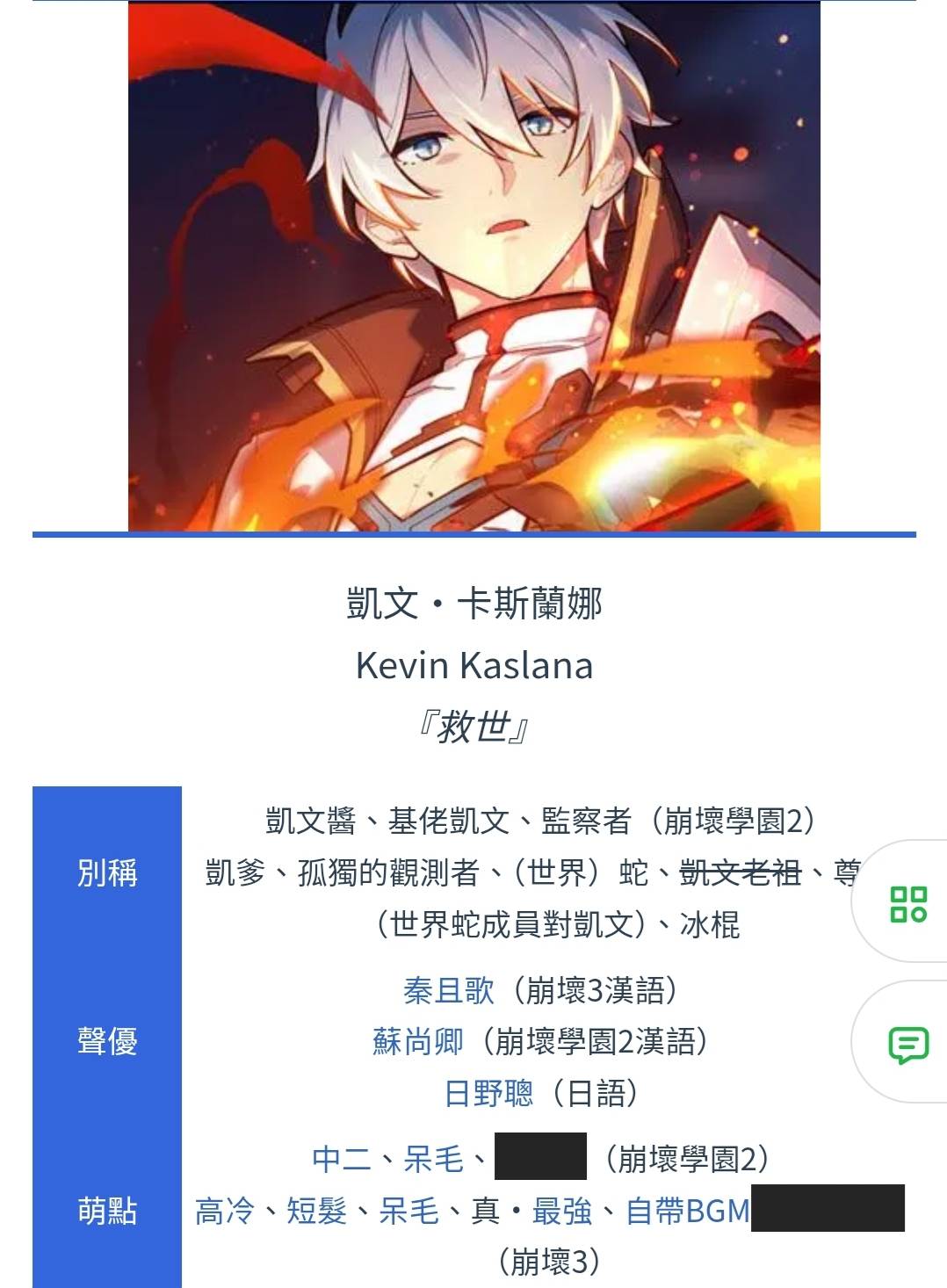This screenshot has height=1288, width=947.
Task: View the Kevin Kaslana character image
Action: click(x=474, y=264)
